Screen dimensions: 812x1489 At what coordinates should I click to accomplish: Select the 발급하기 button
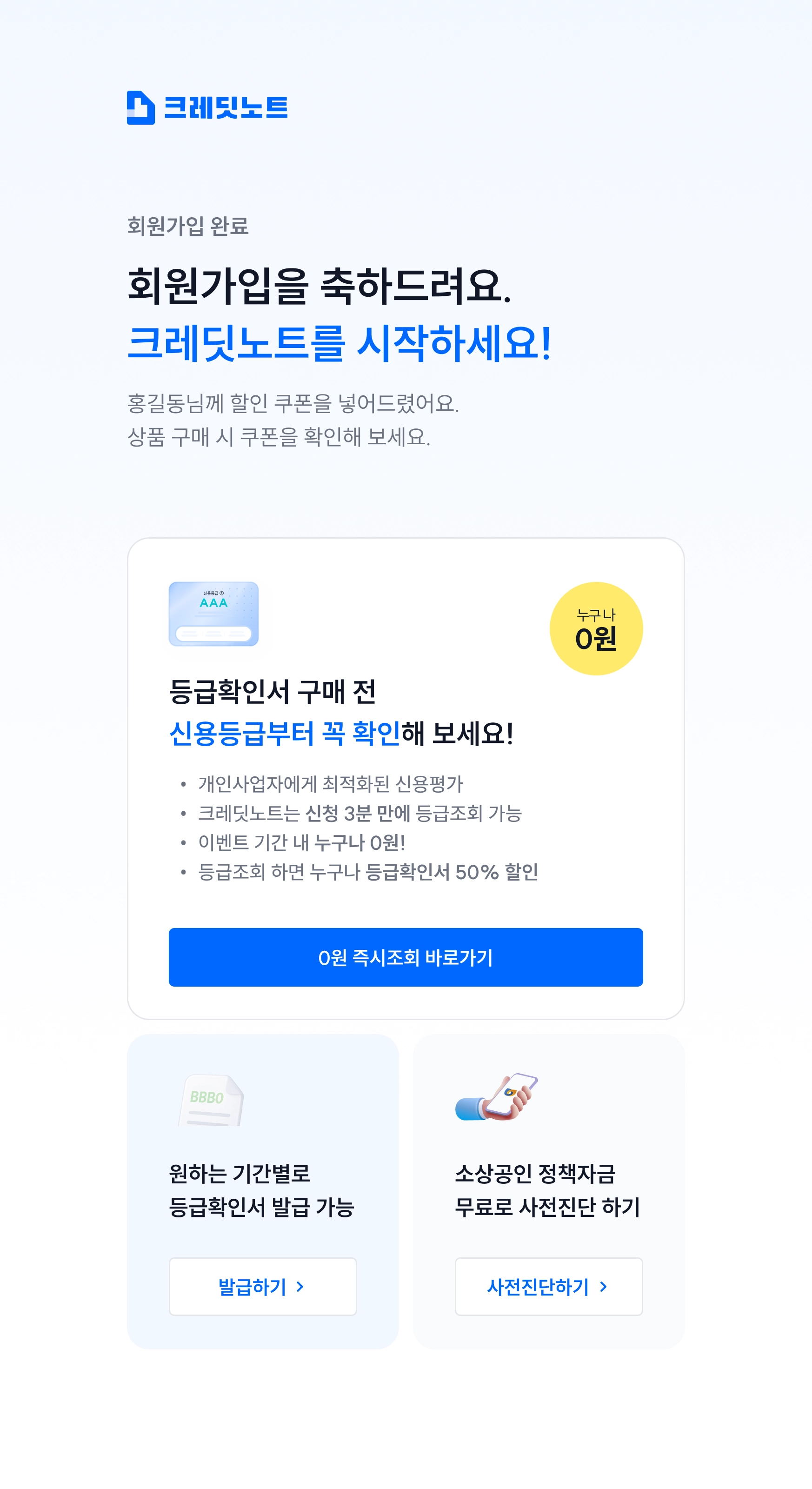tap(262, 1286)
